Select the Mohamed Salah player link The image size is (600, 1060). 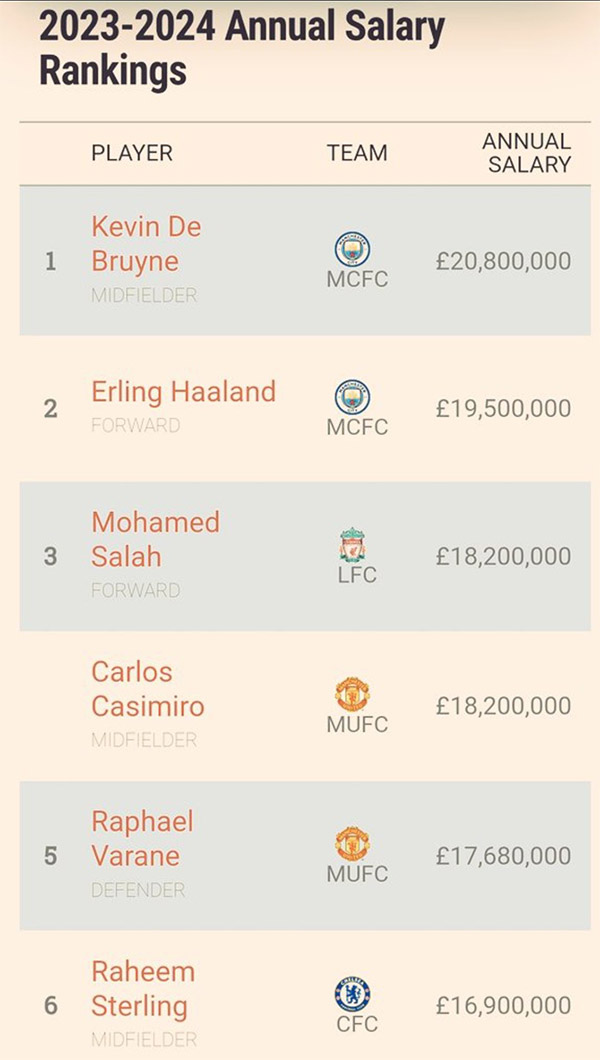pos(155,539)
